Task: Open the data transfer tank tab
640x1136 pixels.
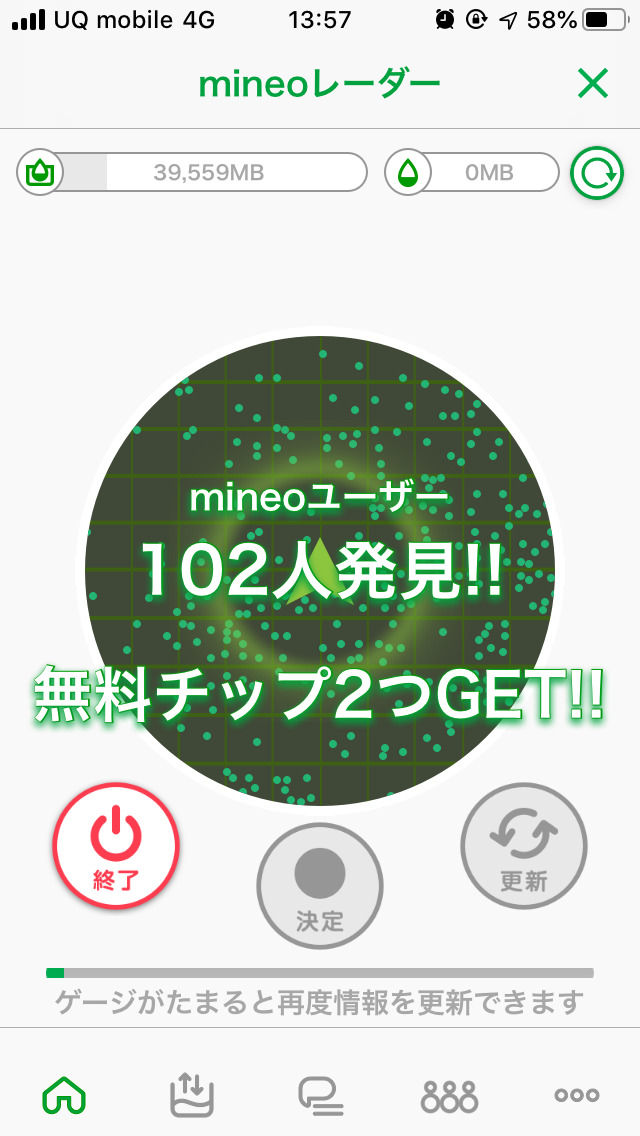Action: 192,1095
